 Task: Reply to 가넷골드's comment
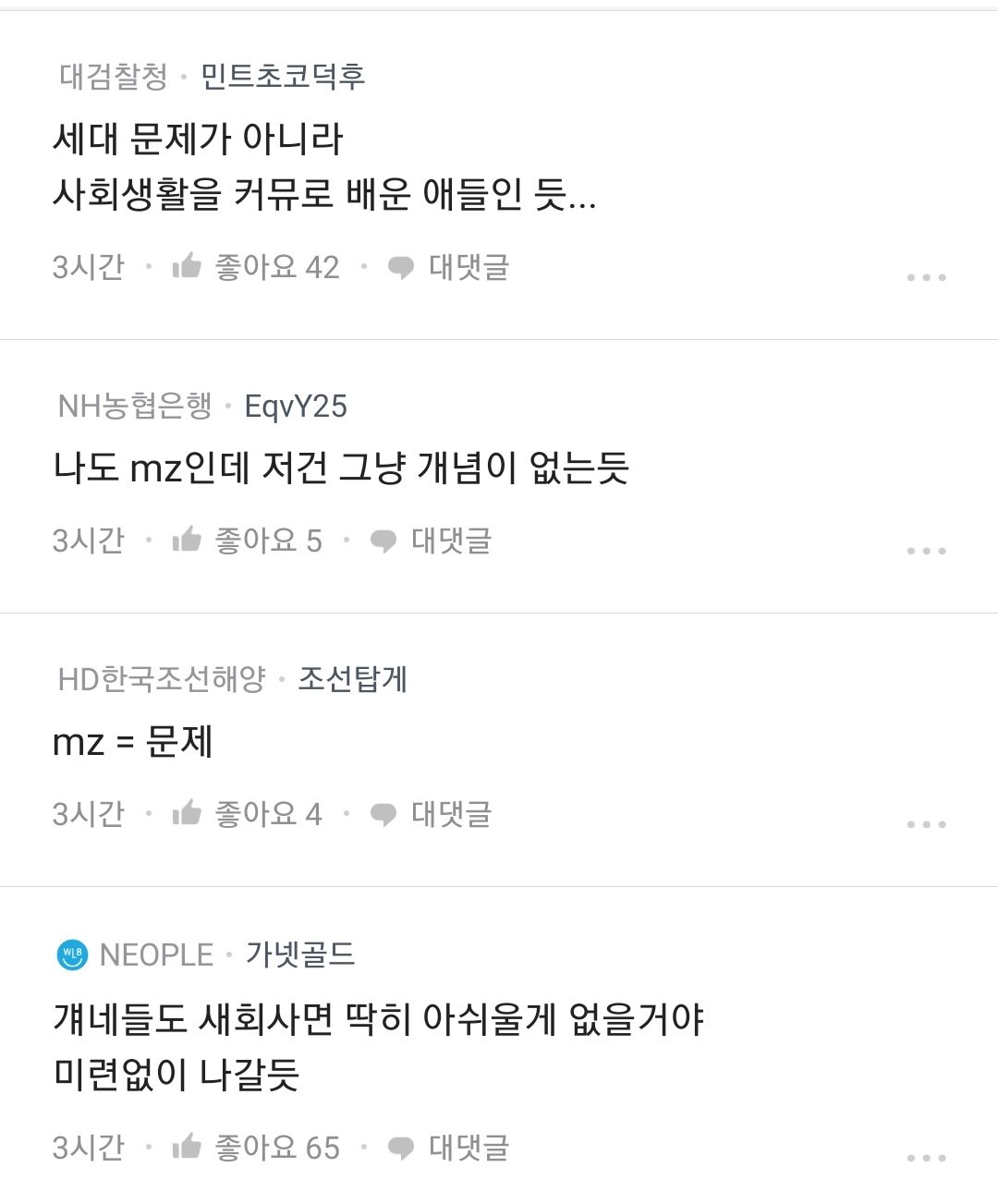click(449, 1149)
